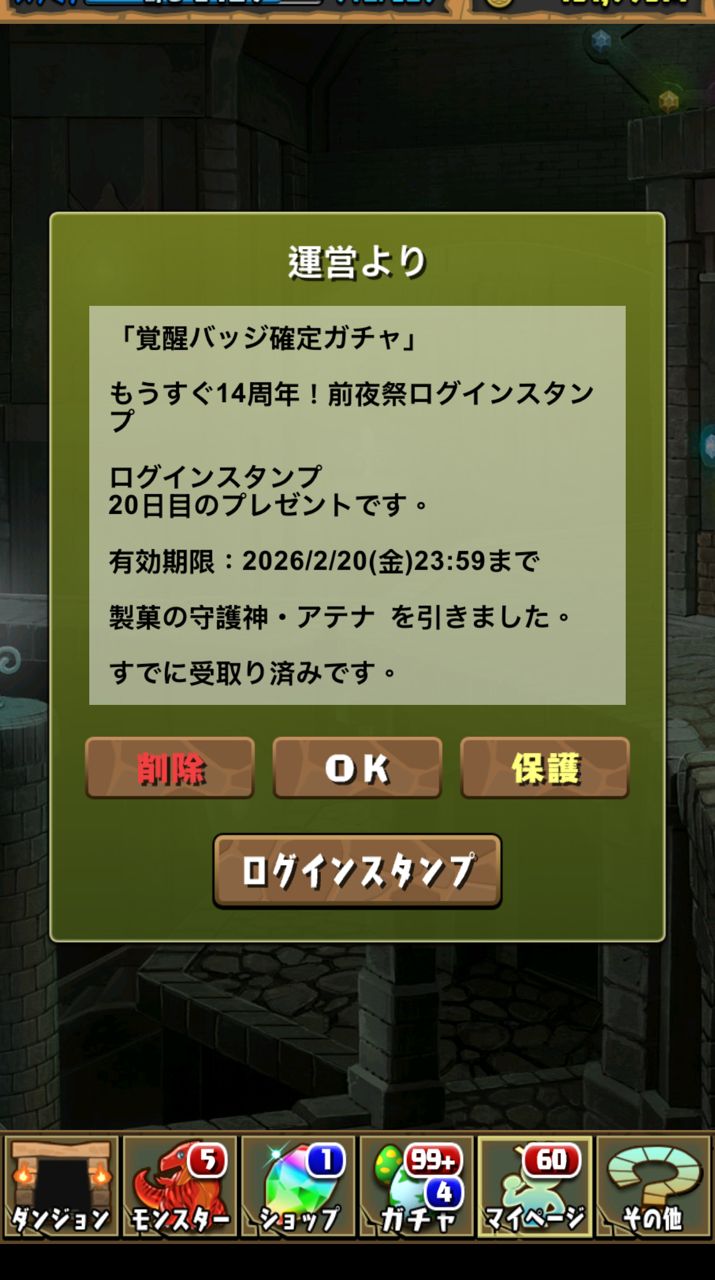Viewport: 715px width, 1280px height.
Task: Open the その他 tab
Action: click(x=654, y=1187)
